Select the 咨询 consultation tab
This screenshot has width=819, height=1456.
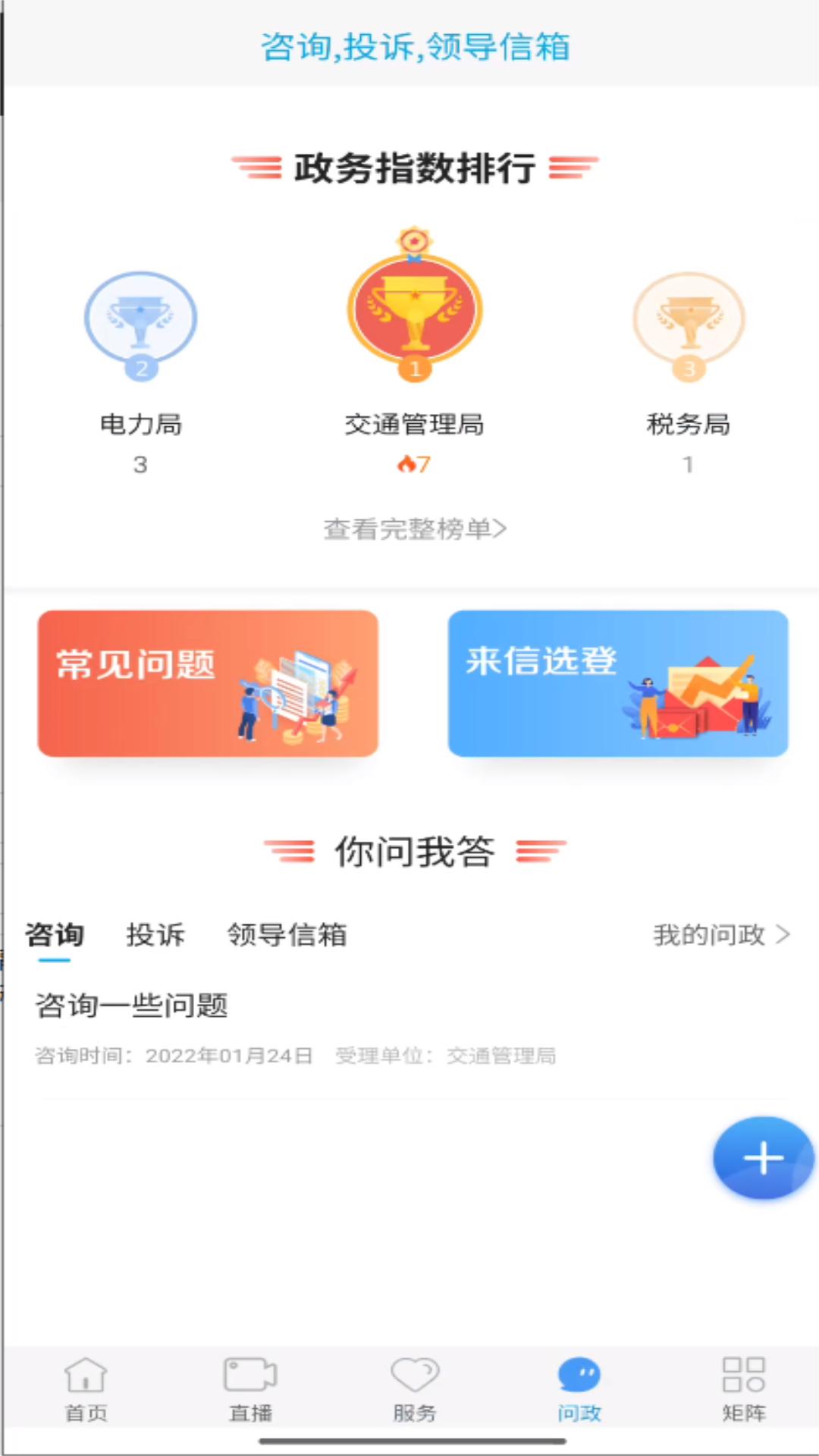(x=55, y=936)
